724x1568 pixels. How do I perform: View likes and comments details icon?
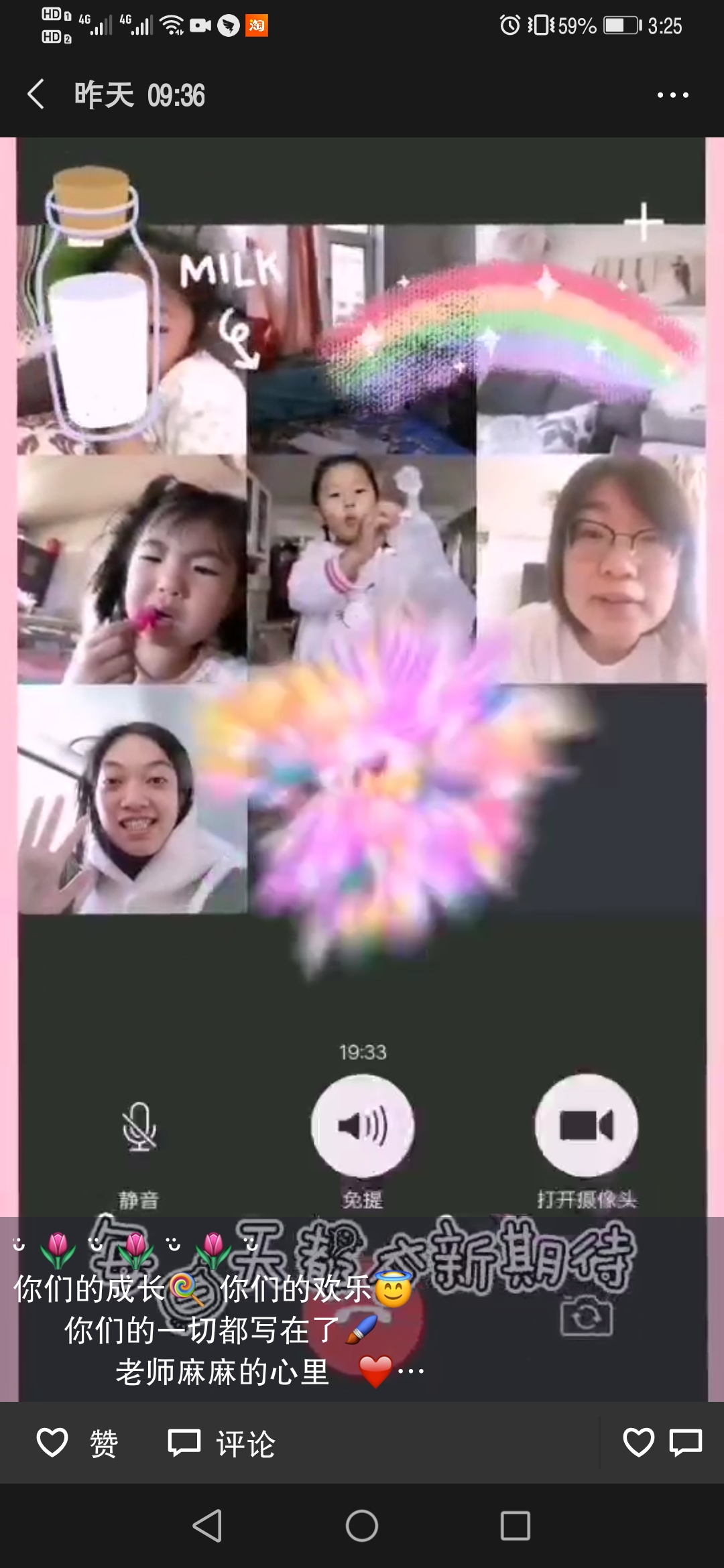tap(662, 1443)
